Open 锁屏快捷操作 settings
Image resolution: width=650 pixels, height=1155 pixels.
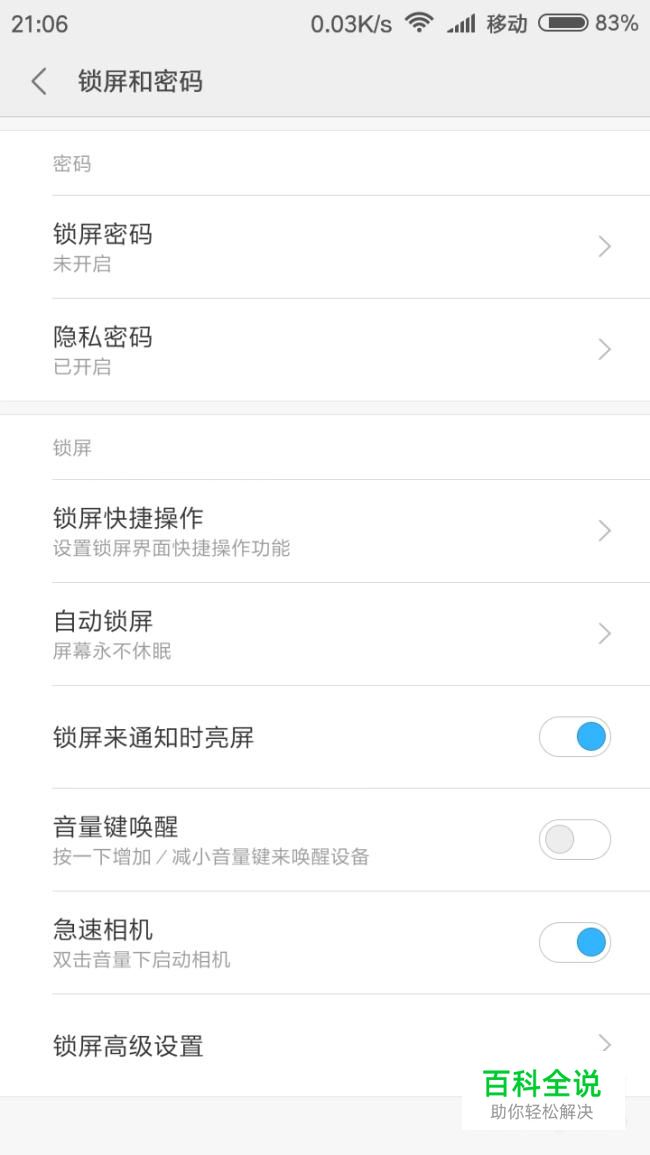(x=325, y=531)
